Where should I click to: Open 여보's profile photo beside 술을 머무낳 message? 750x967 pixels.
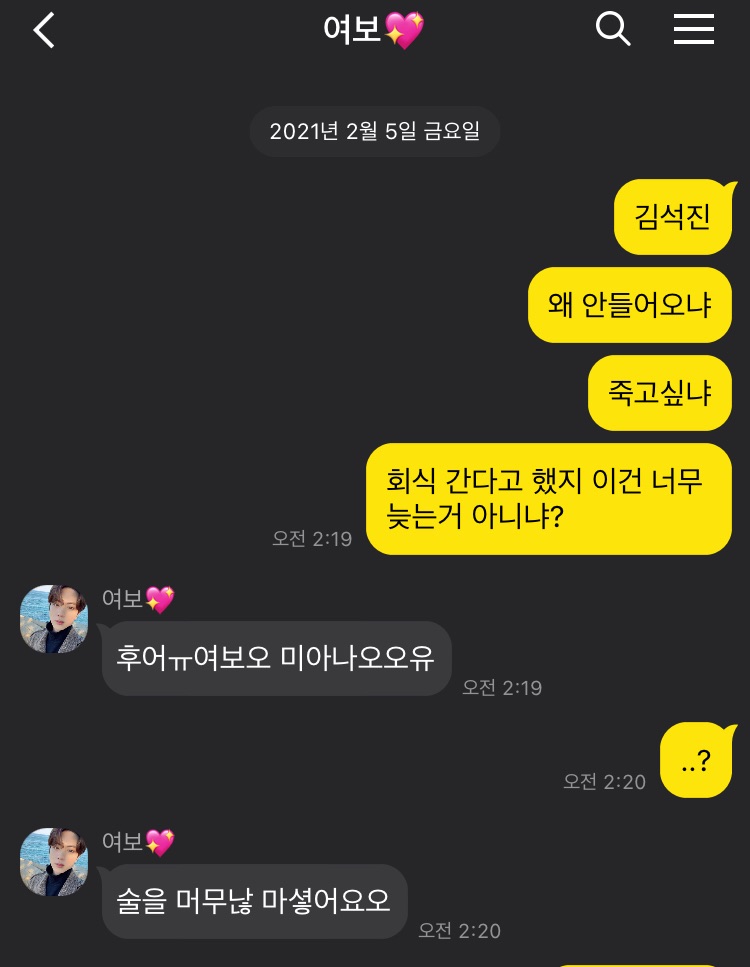(54, 861)
